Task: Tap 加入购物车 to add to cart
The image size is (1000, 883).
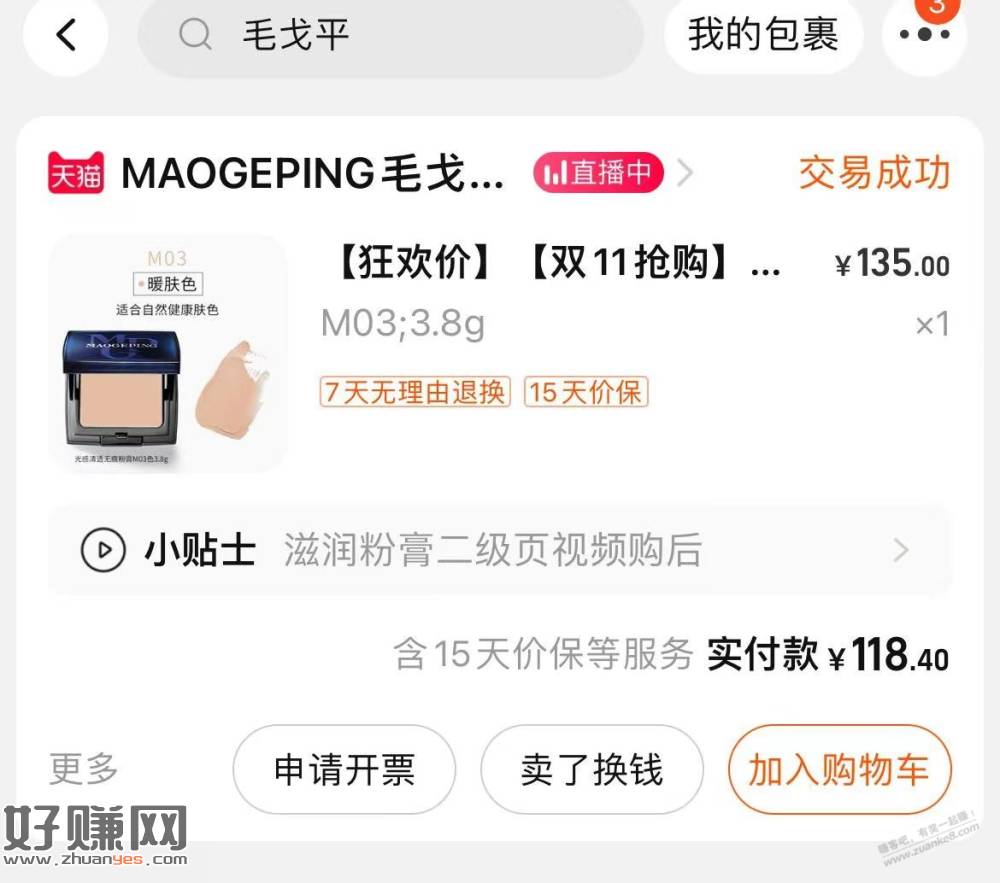Action: [x=839, y=770]
